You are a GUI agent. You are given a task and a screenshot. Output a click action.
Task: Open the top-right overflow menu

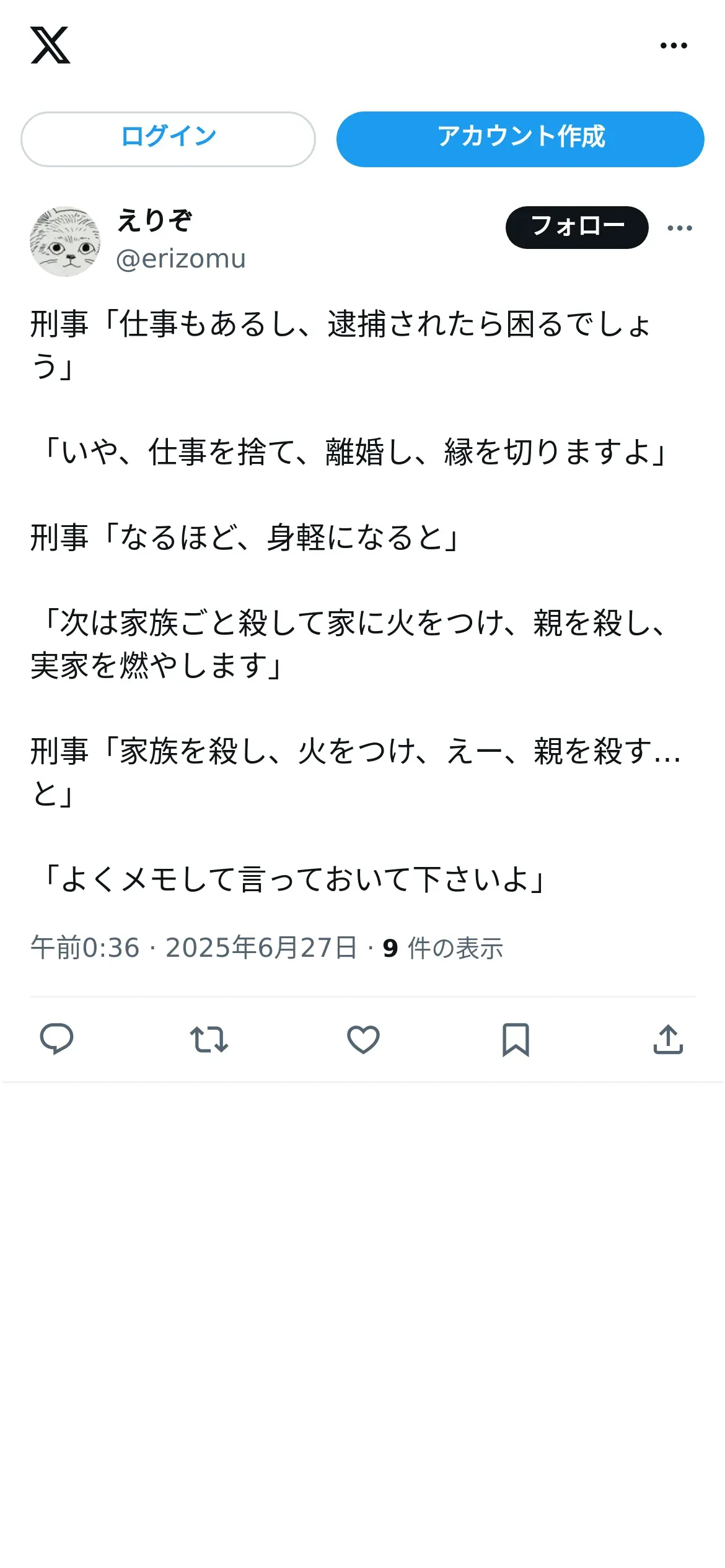pyautogui.click(x=674, y=46)
